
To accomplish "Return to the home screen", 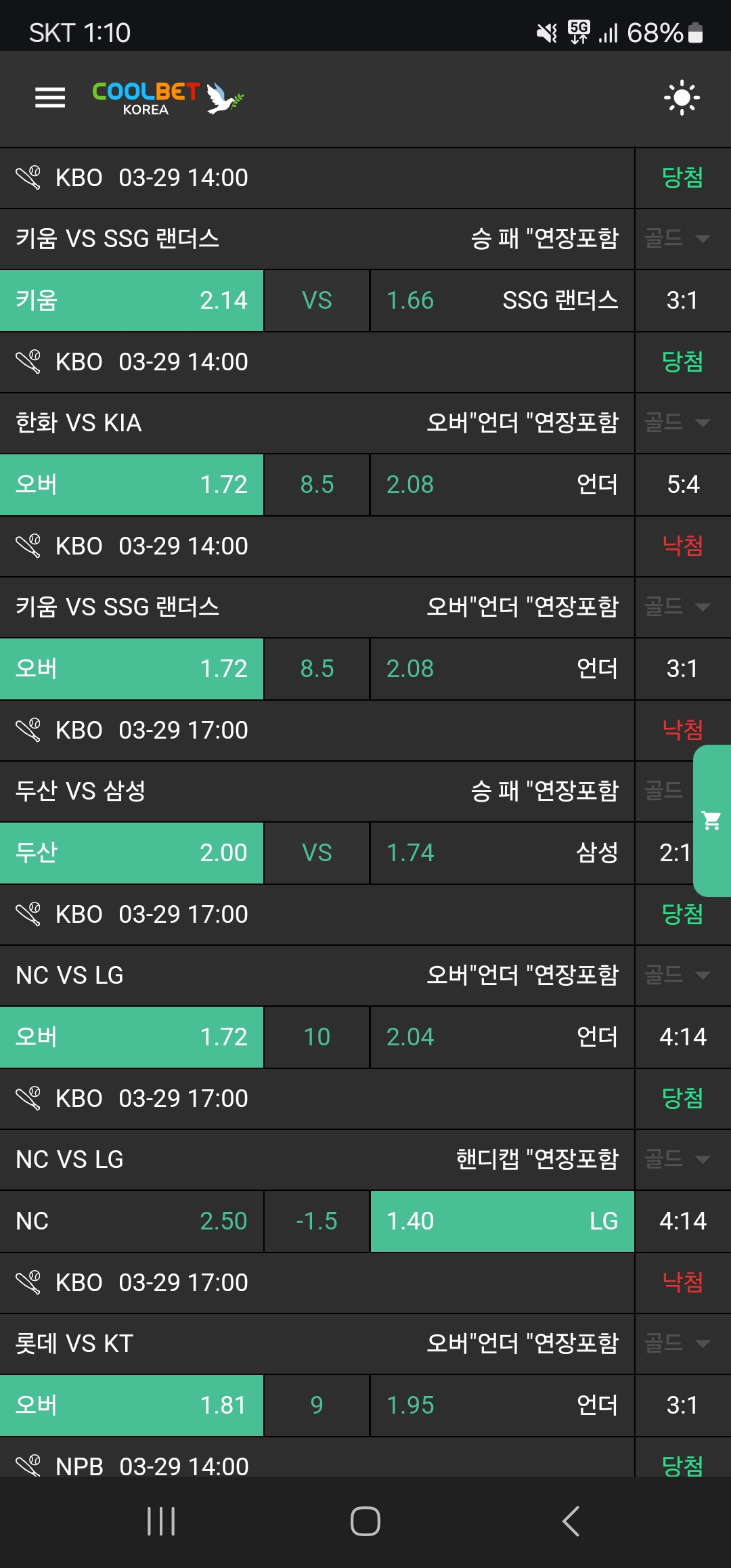I will click(x=365, y=1521).
